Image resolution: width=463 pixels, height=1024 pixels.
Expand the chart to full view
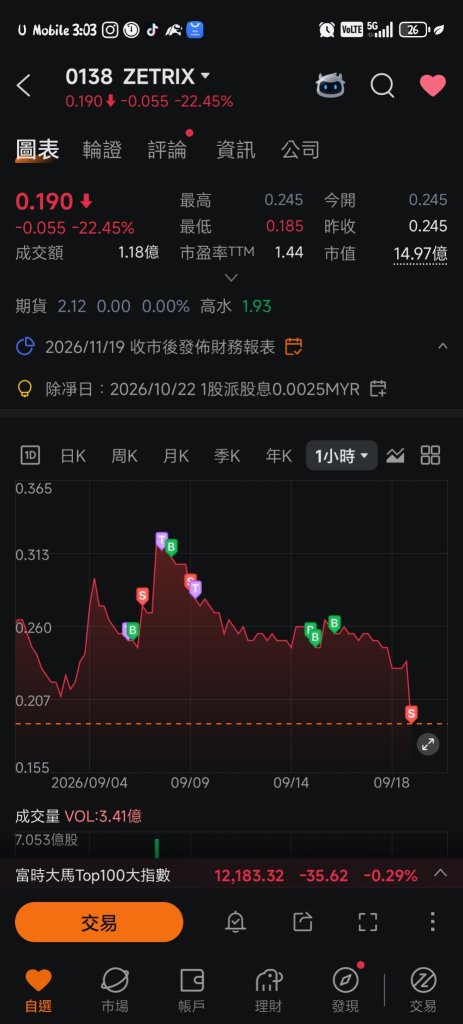428,744
